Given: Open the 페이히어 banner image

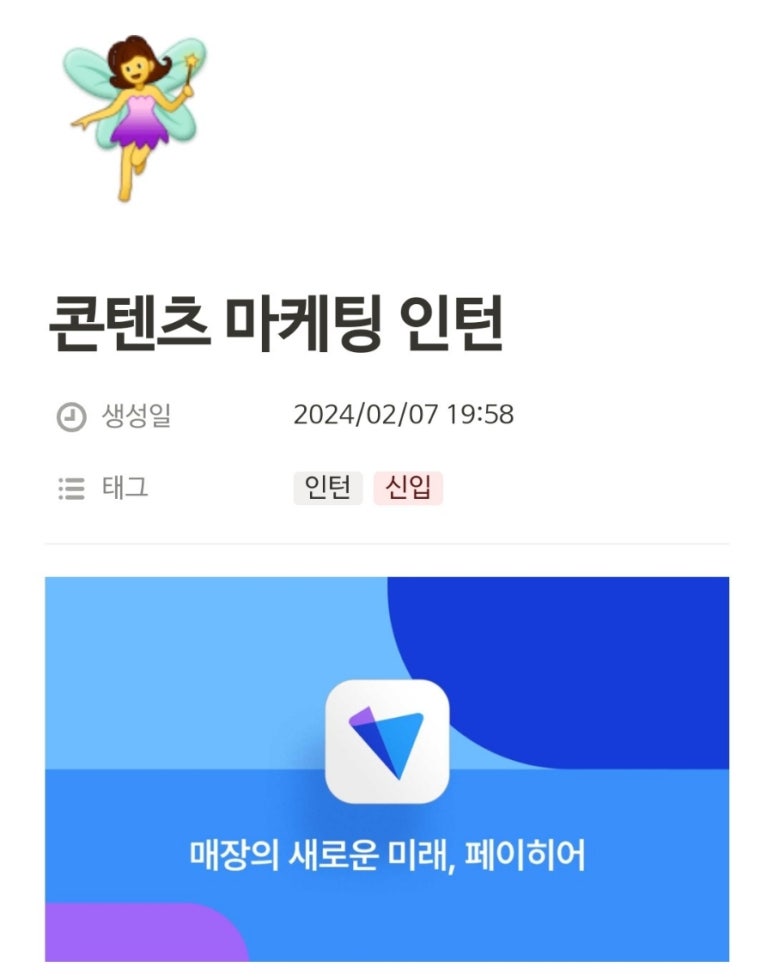Looking at the screenshot, I should (386, 768).
